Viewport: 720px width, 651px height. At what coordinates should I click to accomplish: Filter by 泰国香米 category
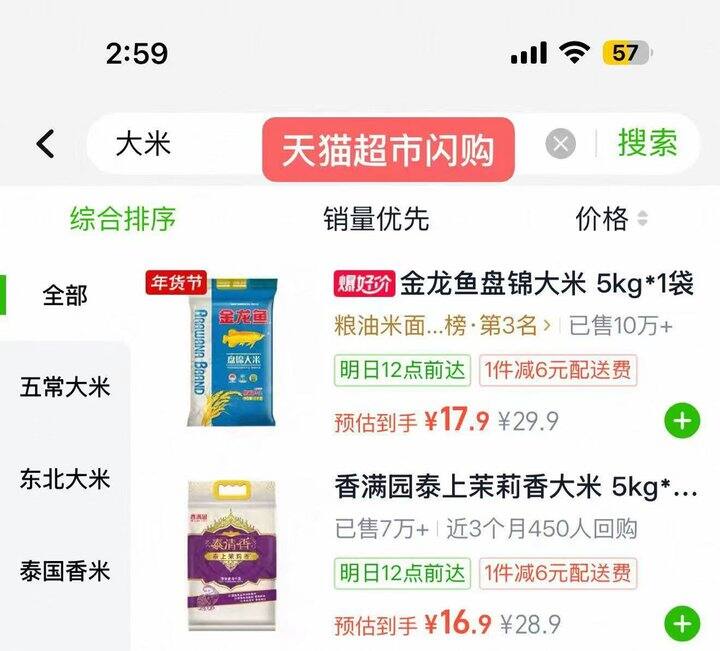point(65,571)
